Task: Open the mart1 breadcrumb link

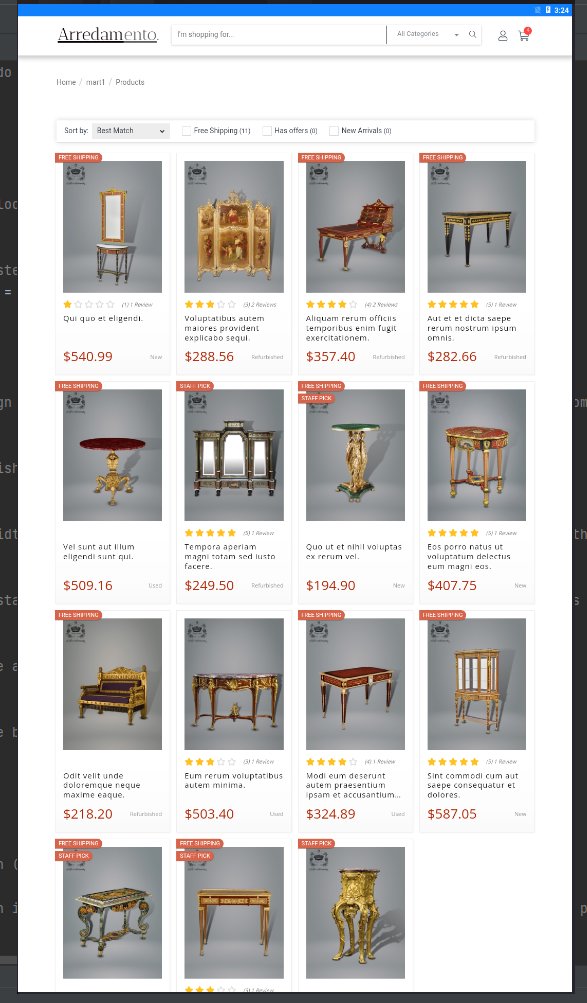Action: point(95,82)
